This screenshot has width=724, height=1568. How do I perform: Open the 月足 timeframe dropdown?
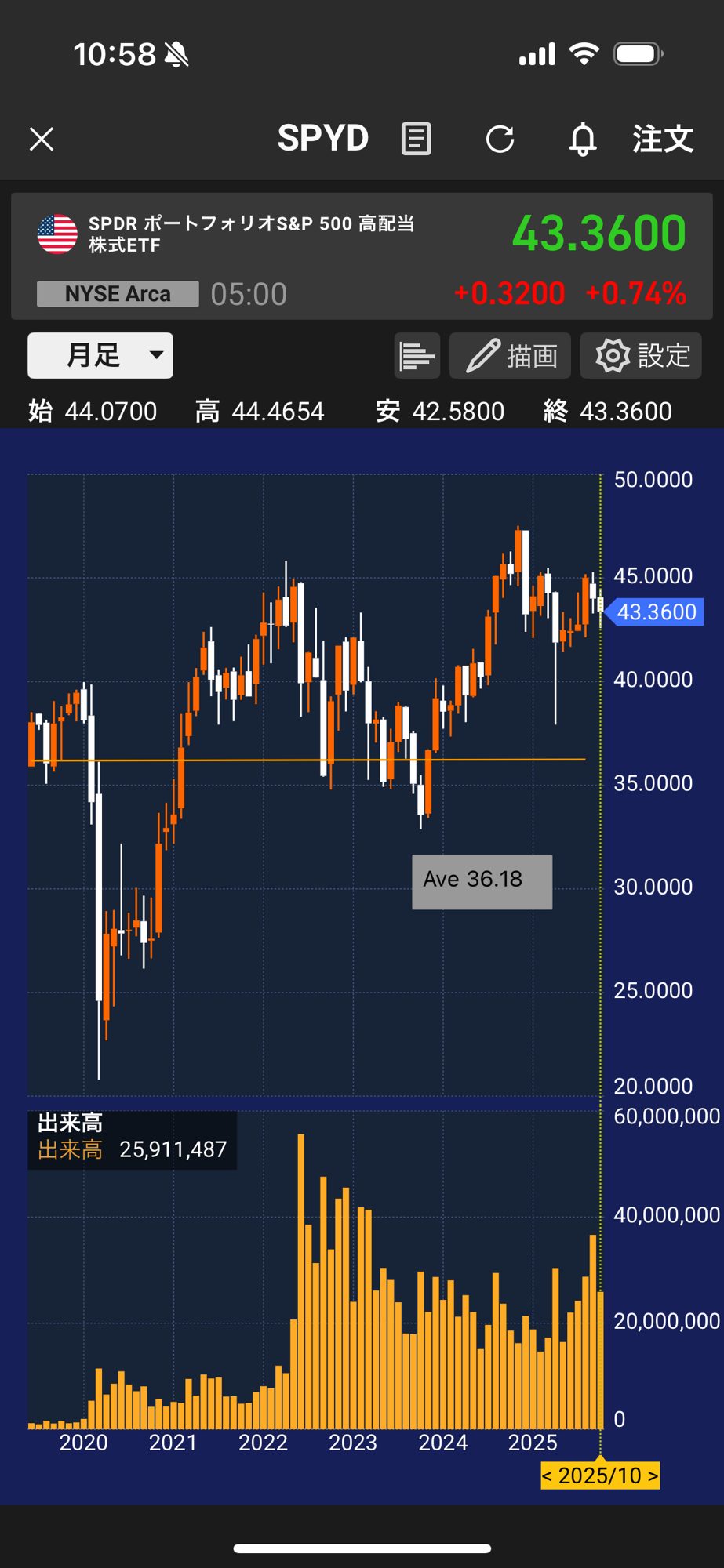coord(100,355)
